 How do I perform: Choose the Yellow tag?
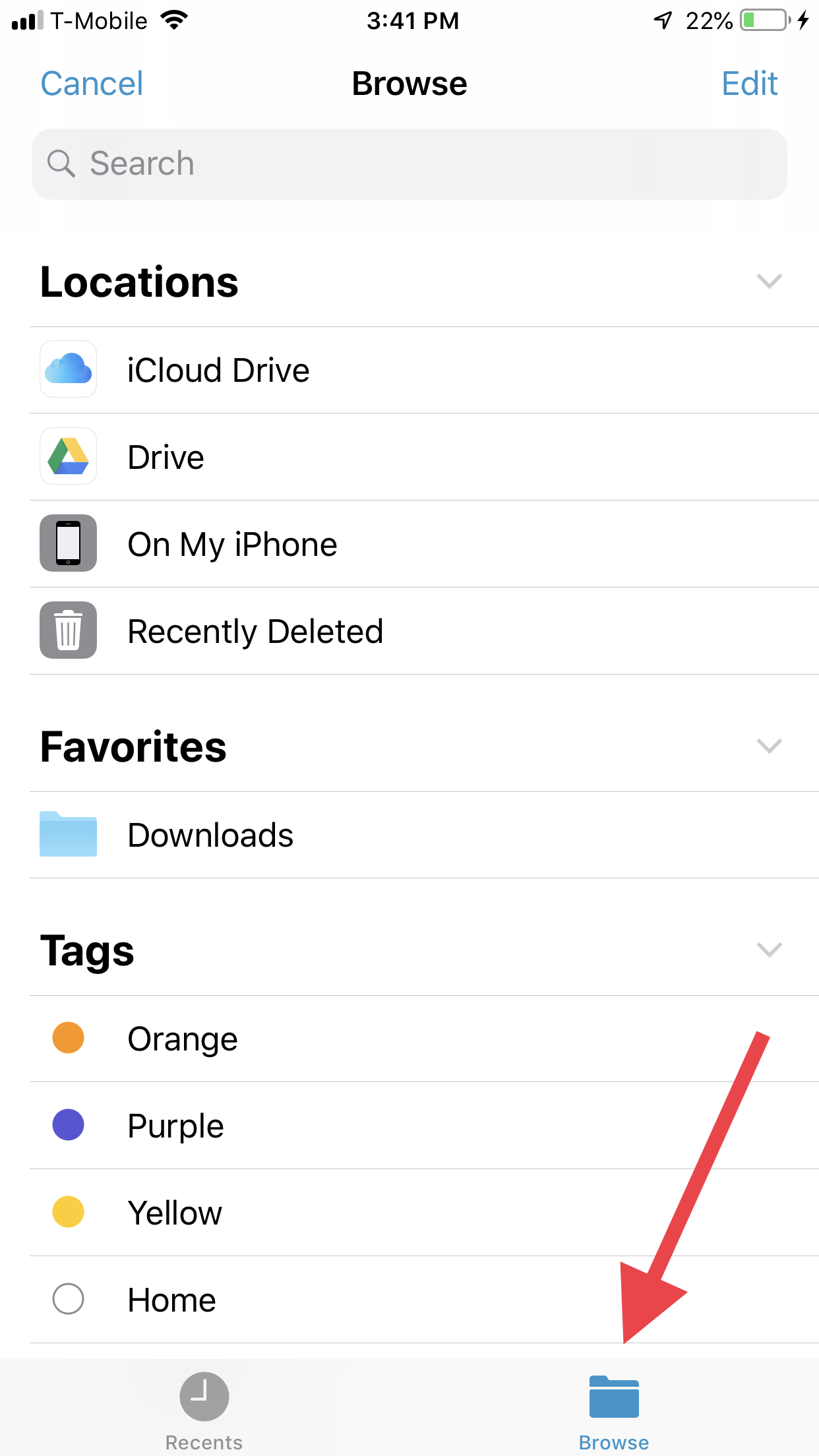coord(175,1213)
